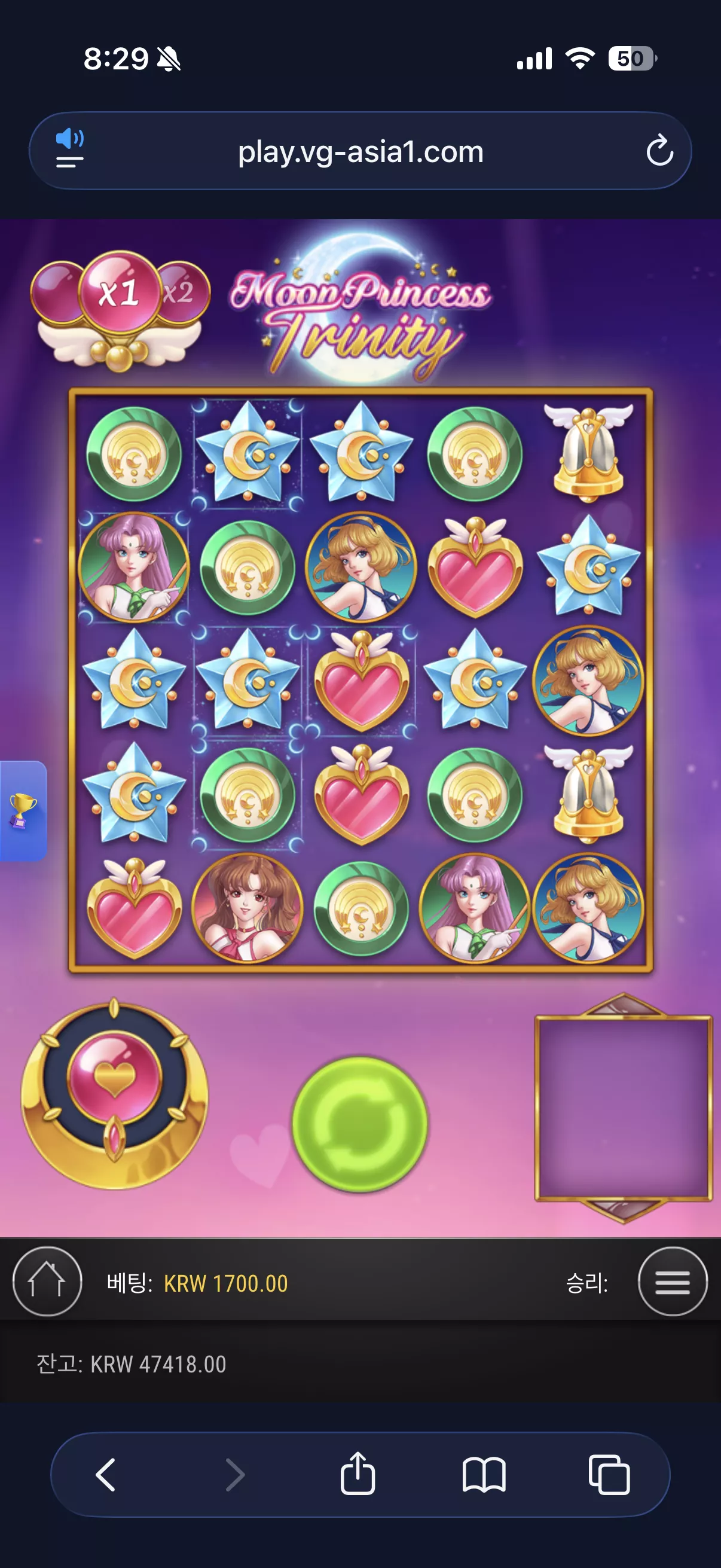Share this page
The width and height of the screenshot is (721, 1568).
pyautogui.click(x=358, y=1472)
